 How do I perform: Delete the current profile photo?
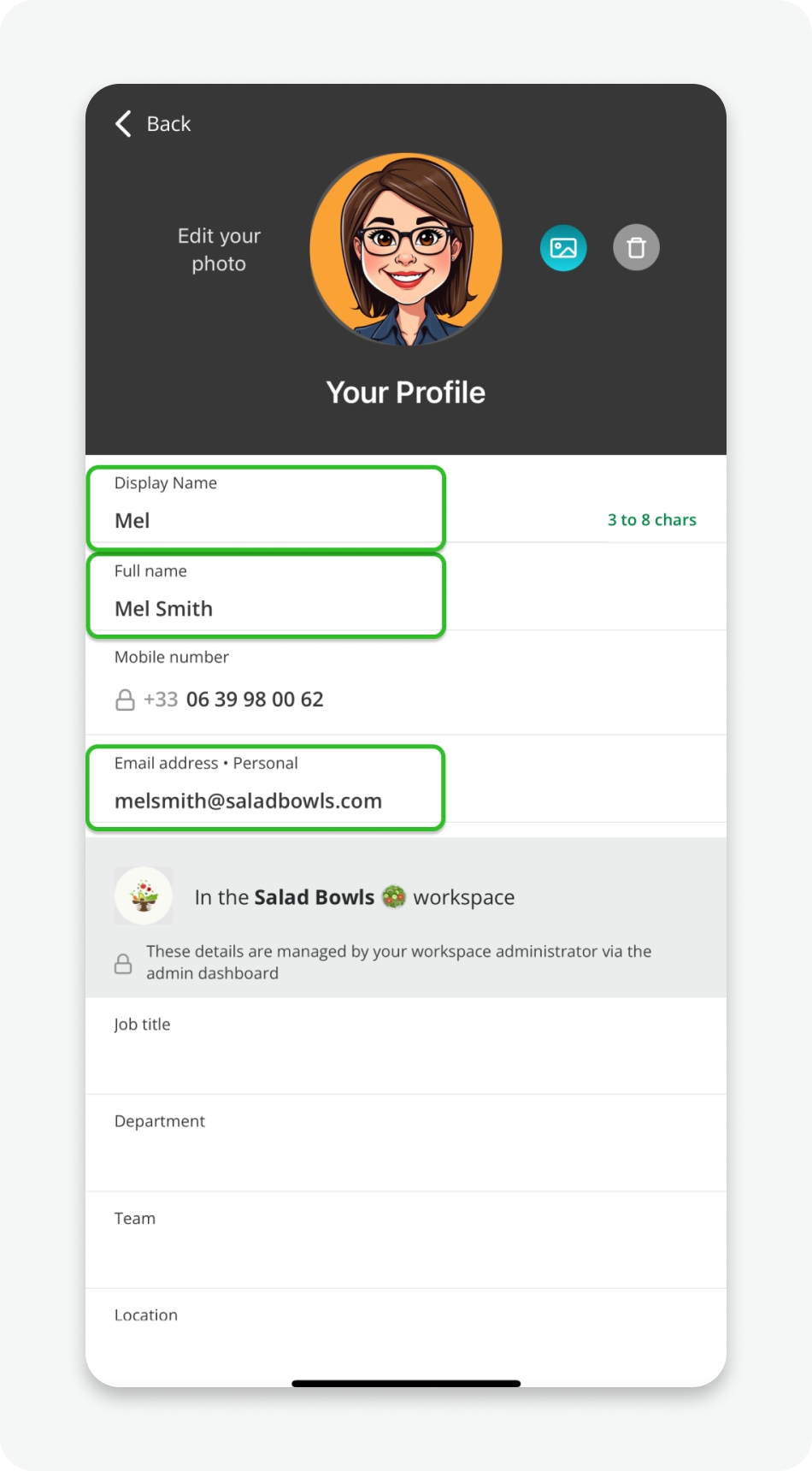pyautogui.click(x=636, y=248)
